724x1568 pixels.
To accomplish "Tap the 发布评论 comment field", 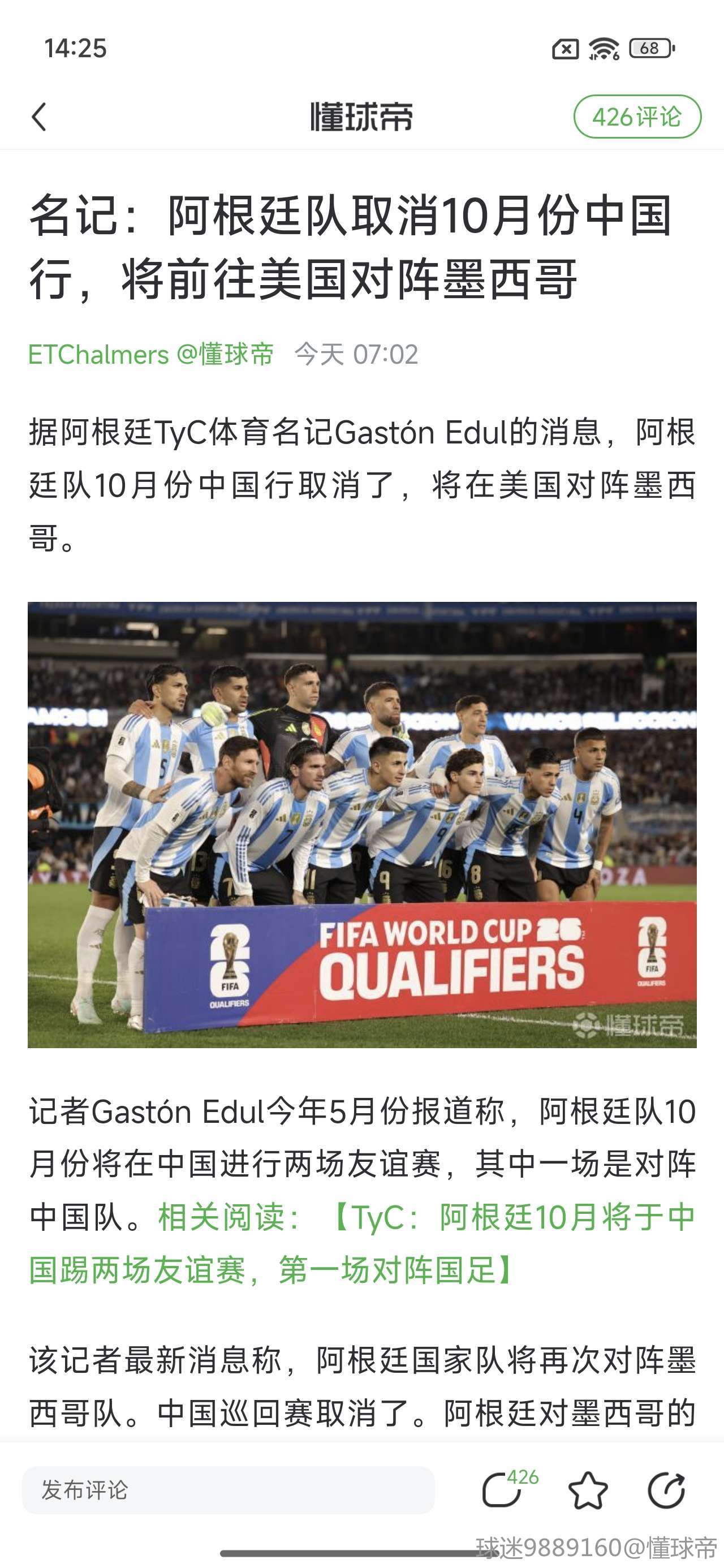I will pyautogui.click(x=228, y=1490).
